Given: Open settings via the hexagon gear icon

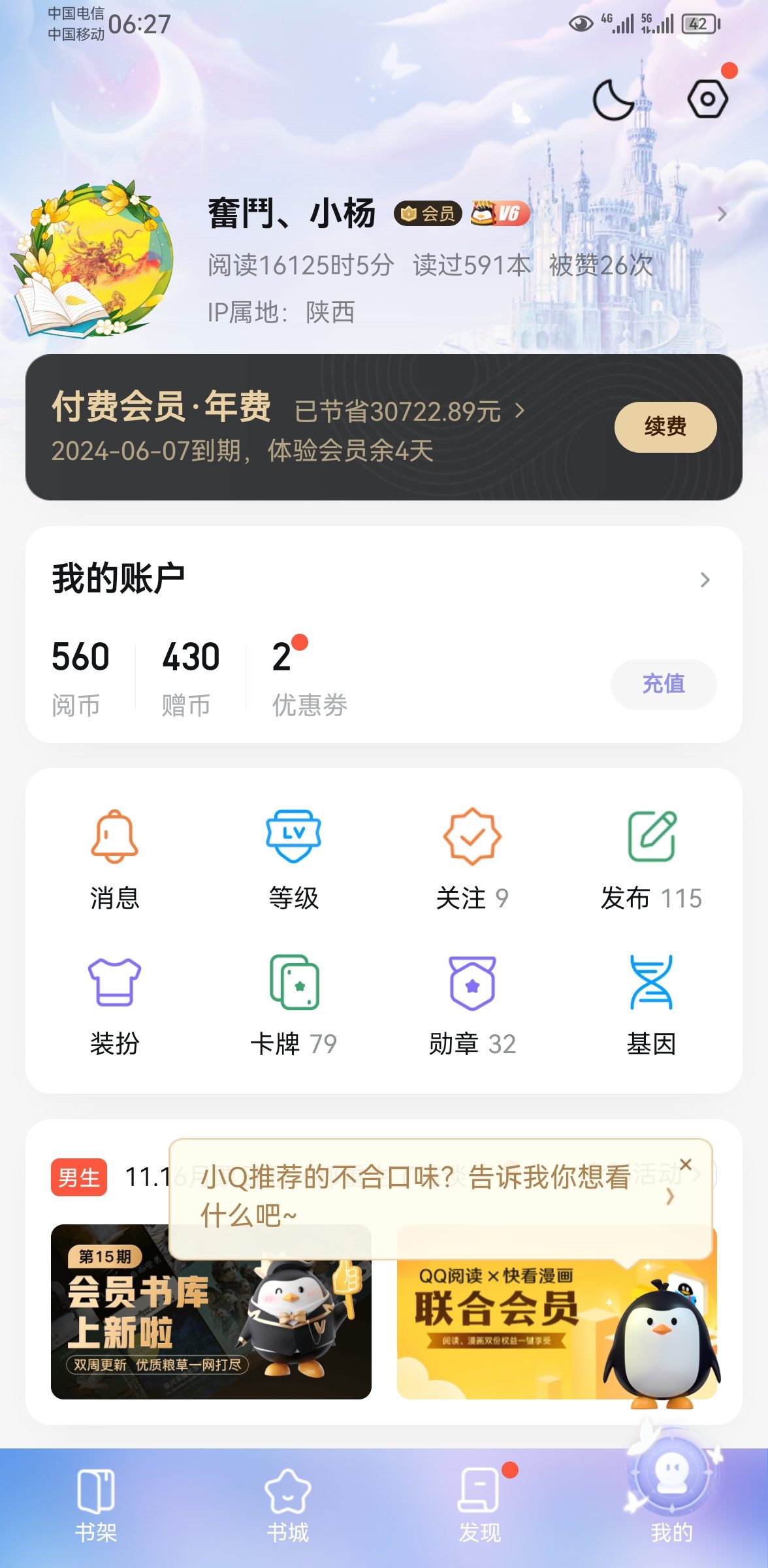Looking at the screenshot, I should (707, 100).
